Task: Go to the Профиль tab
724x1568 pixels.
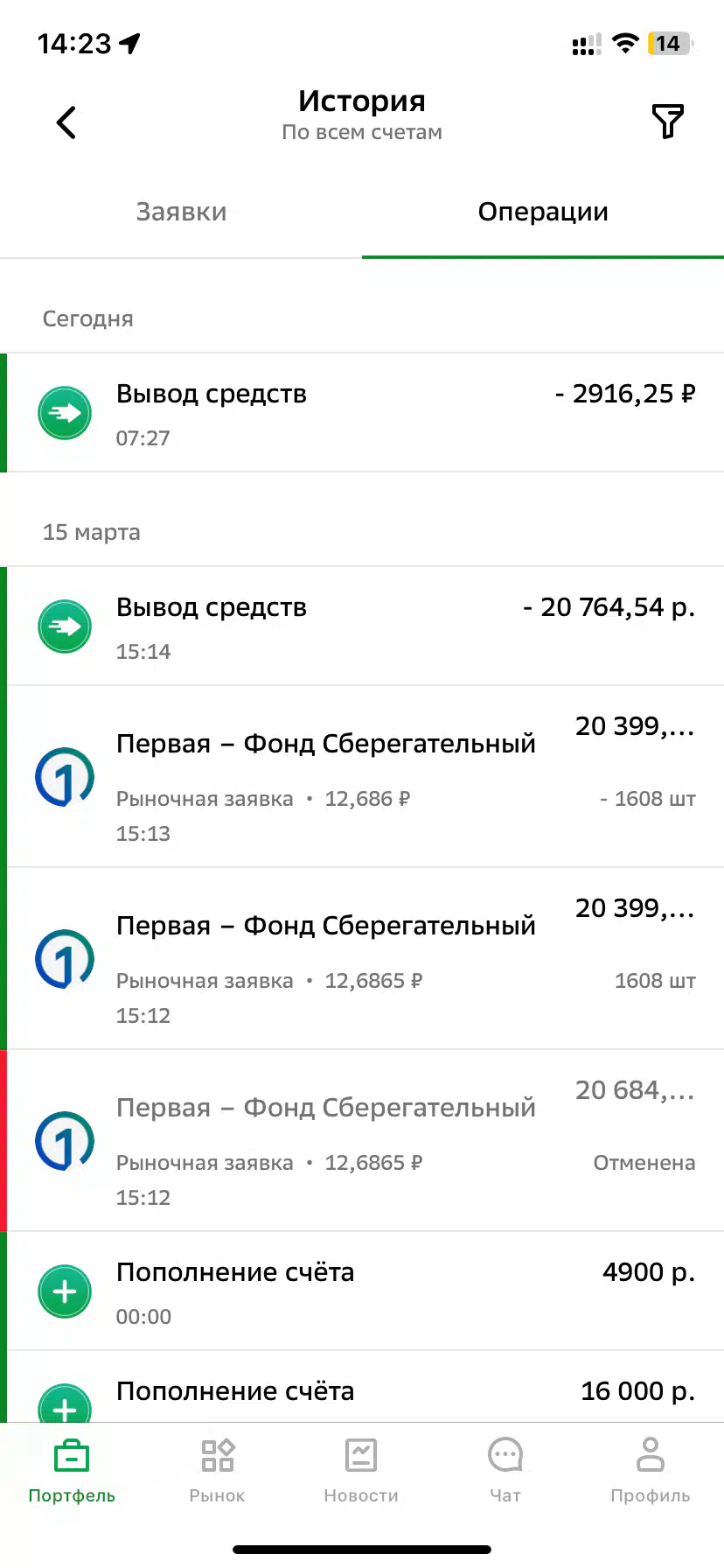Action: point(650,1470)
